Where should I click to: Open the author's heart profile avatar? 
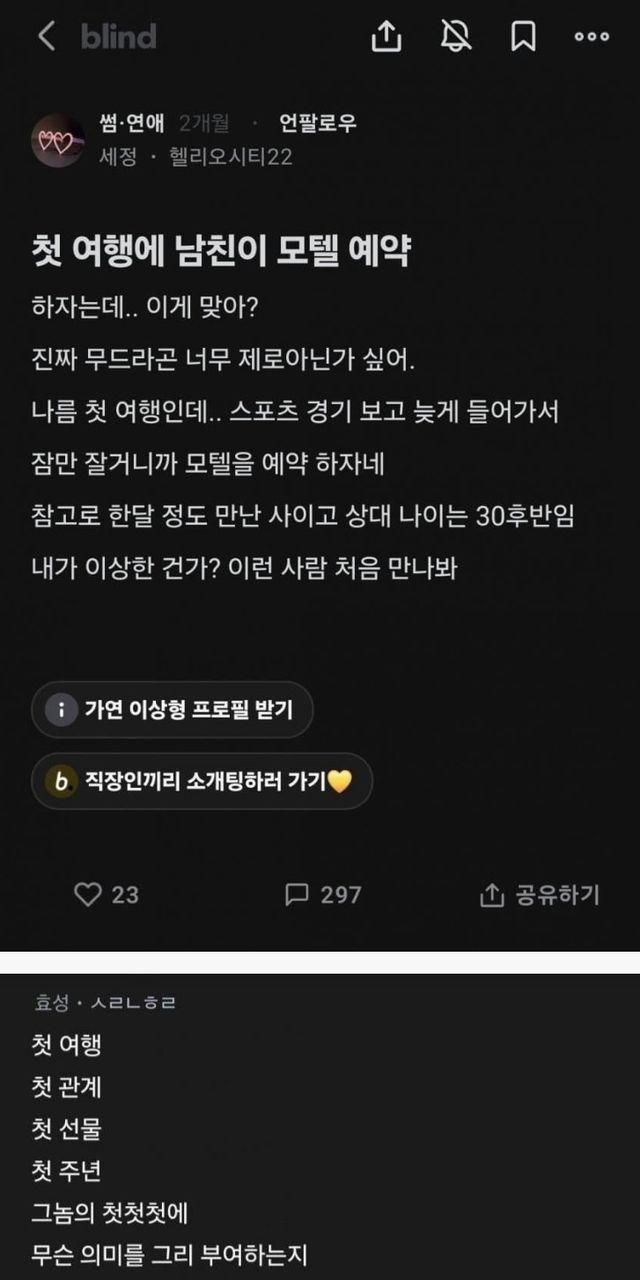click(x=58, y=141)
